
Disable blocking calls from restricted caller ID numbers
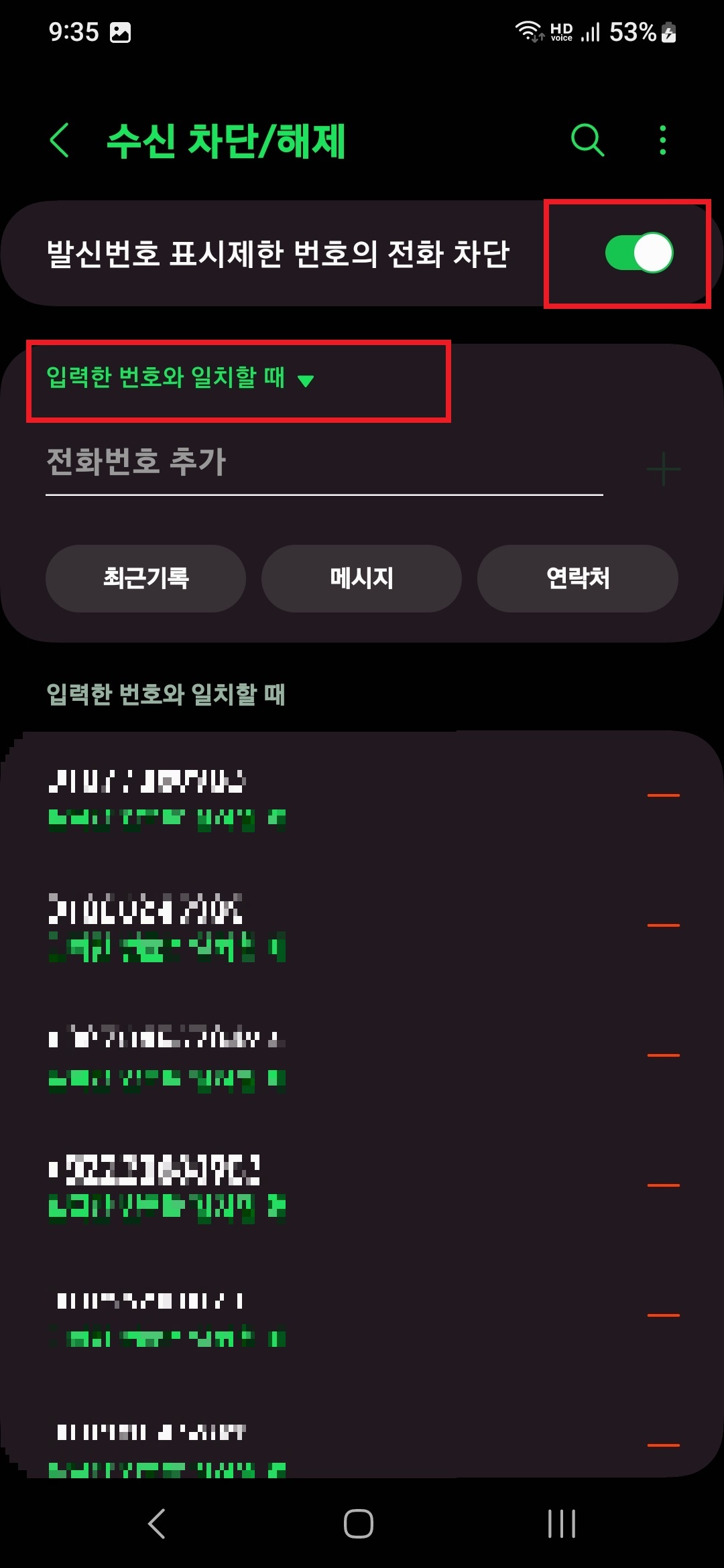point(638,253)
